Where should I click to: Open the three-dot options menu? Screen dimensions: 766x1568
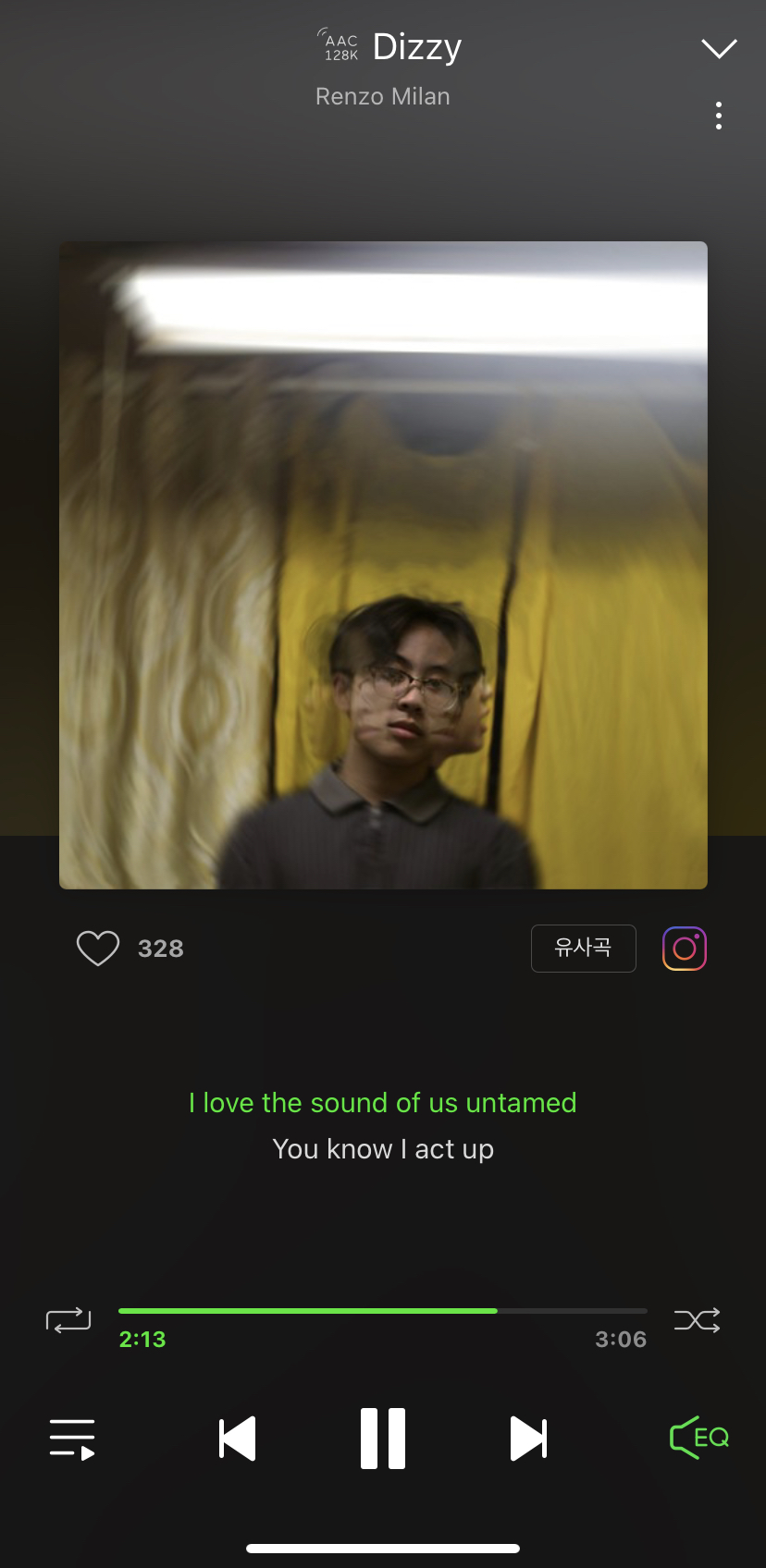[x=719, y=115]
